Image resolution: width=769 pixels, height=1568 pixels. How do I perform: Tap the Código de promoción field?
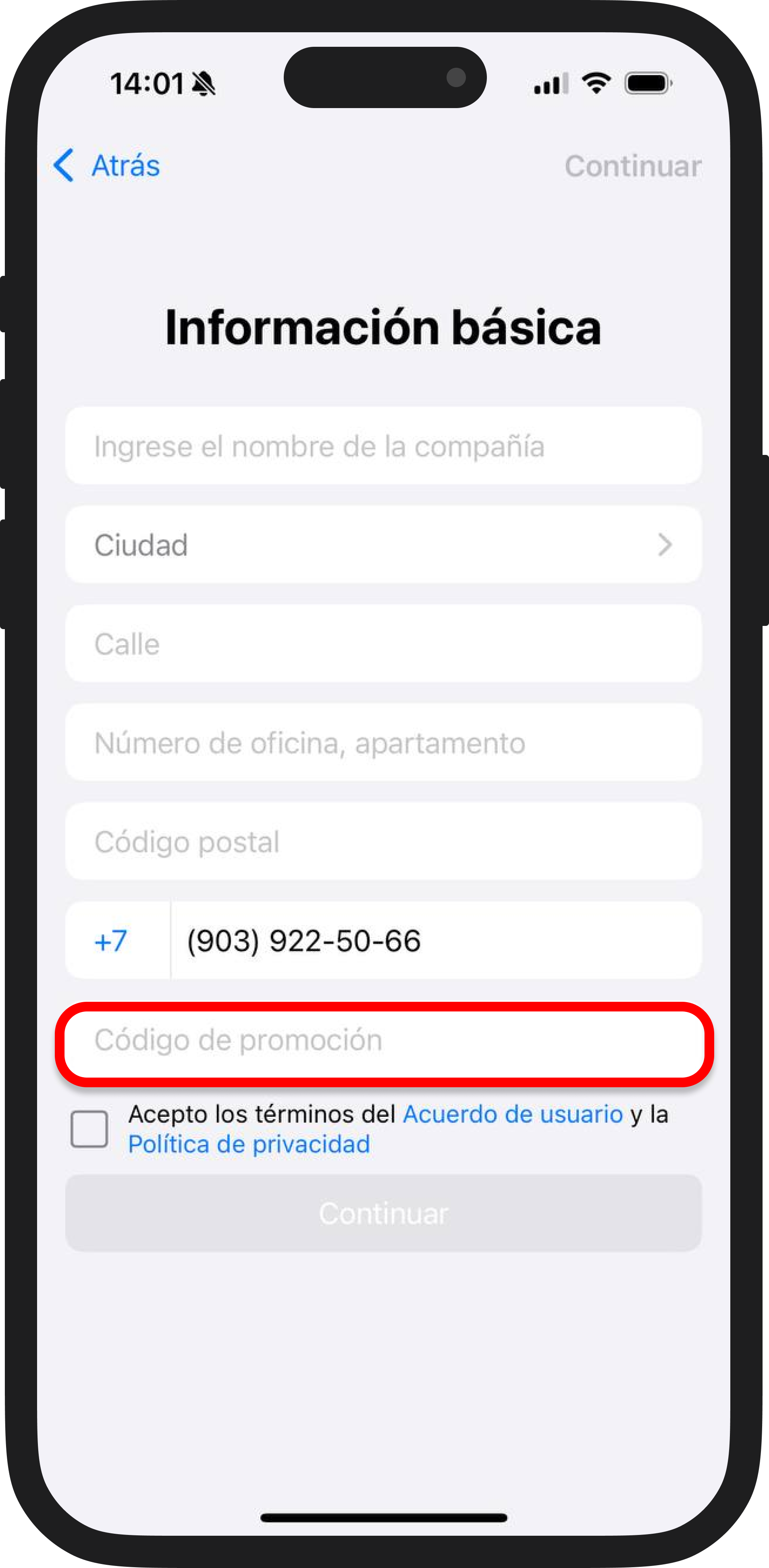[x=383, y=1040]
